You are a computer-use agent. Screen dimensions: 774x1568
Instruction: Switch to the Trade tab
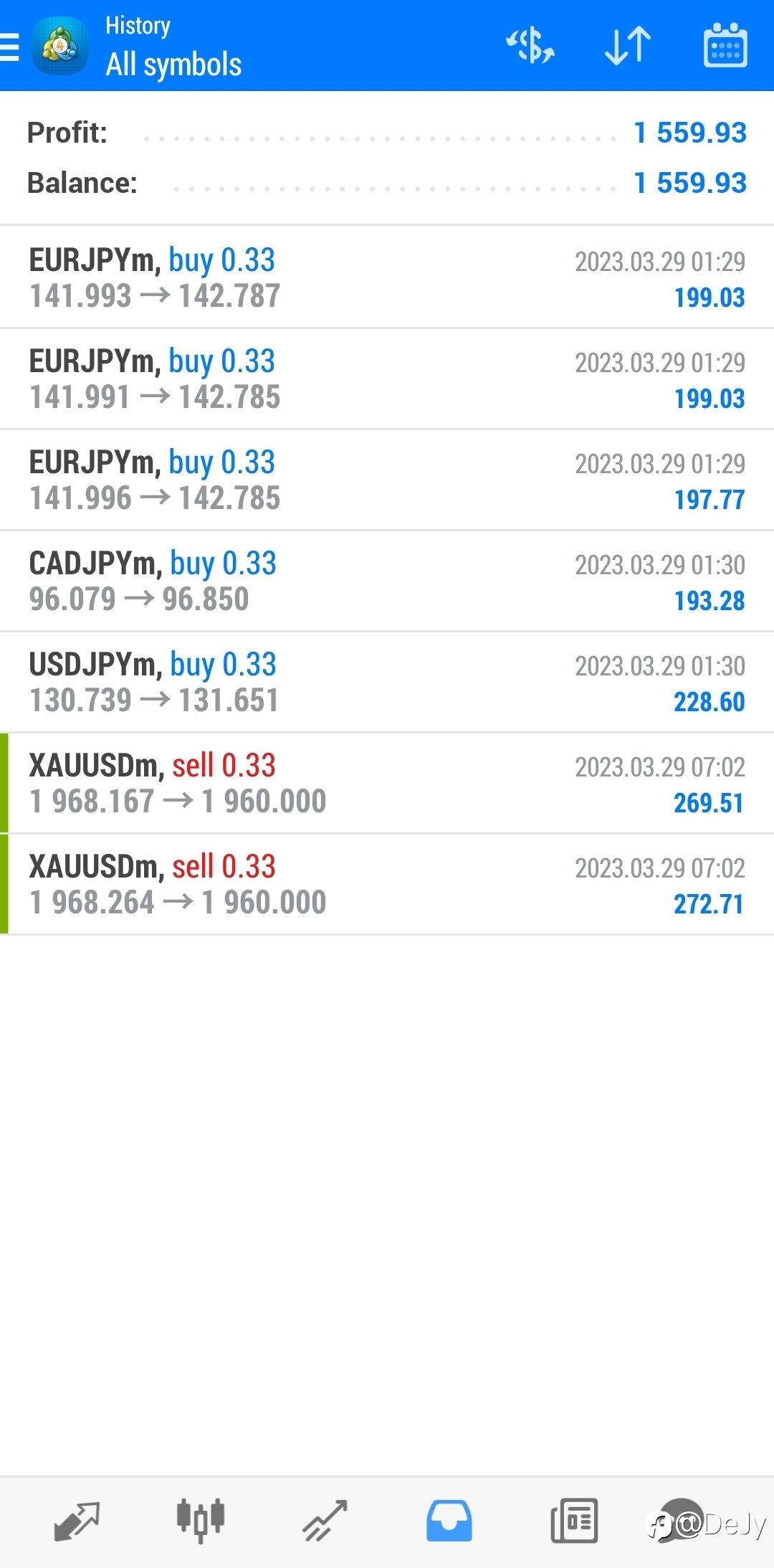tap(325, 1521)
